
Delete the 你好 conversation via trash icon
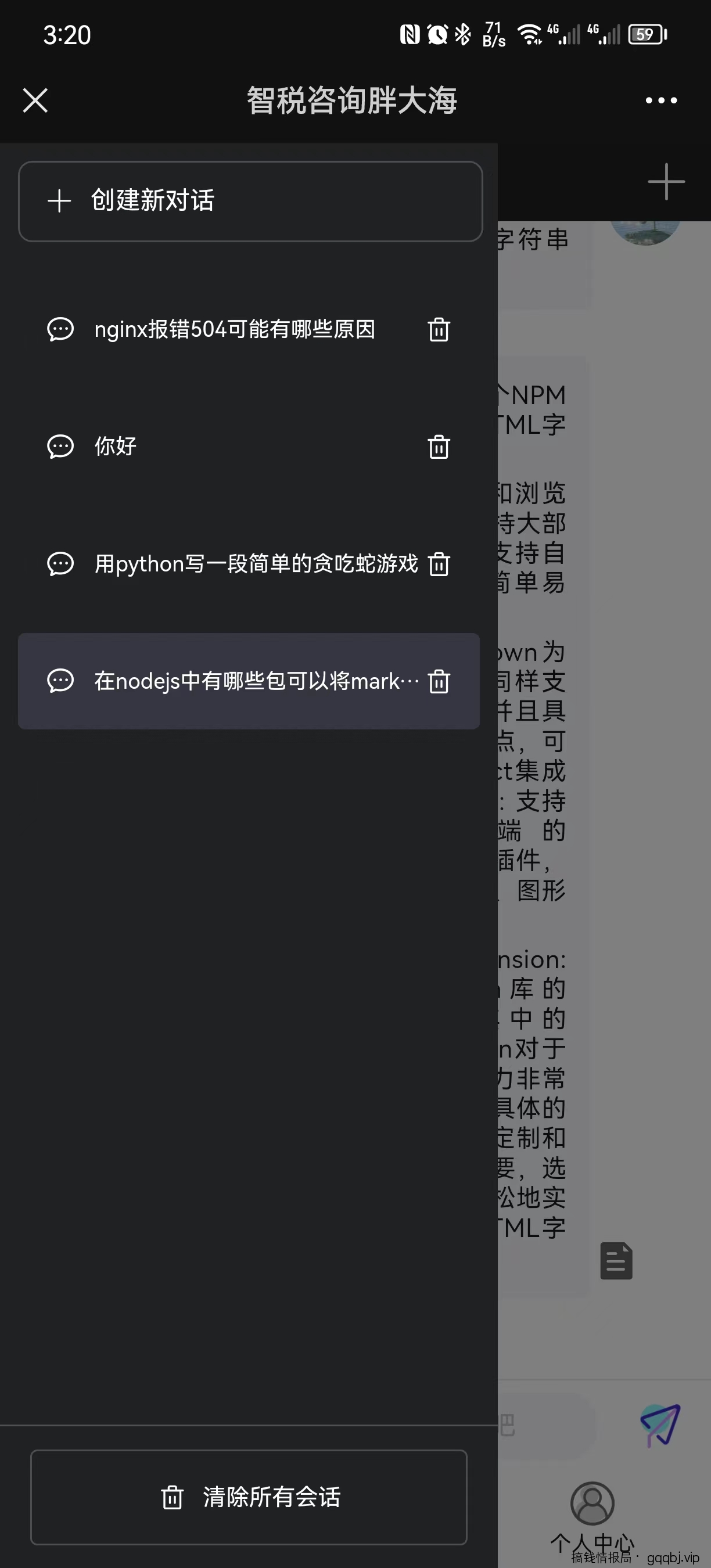point(439,446)
